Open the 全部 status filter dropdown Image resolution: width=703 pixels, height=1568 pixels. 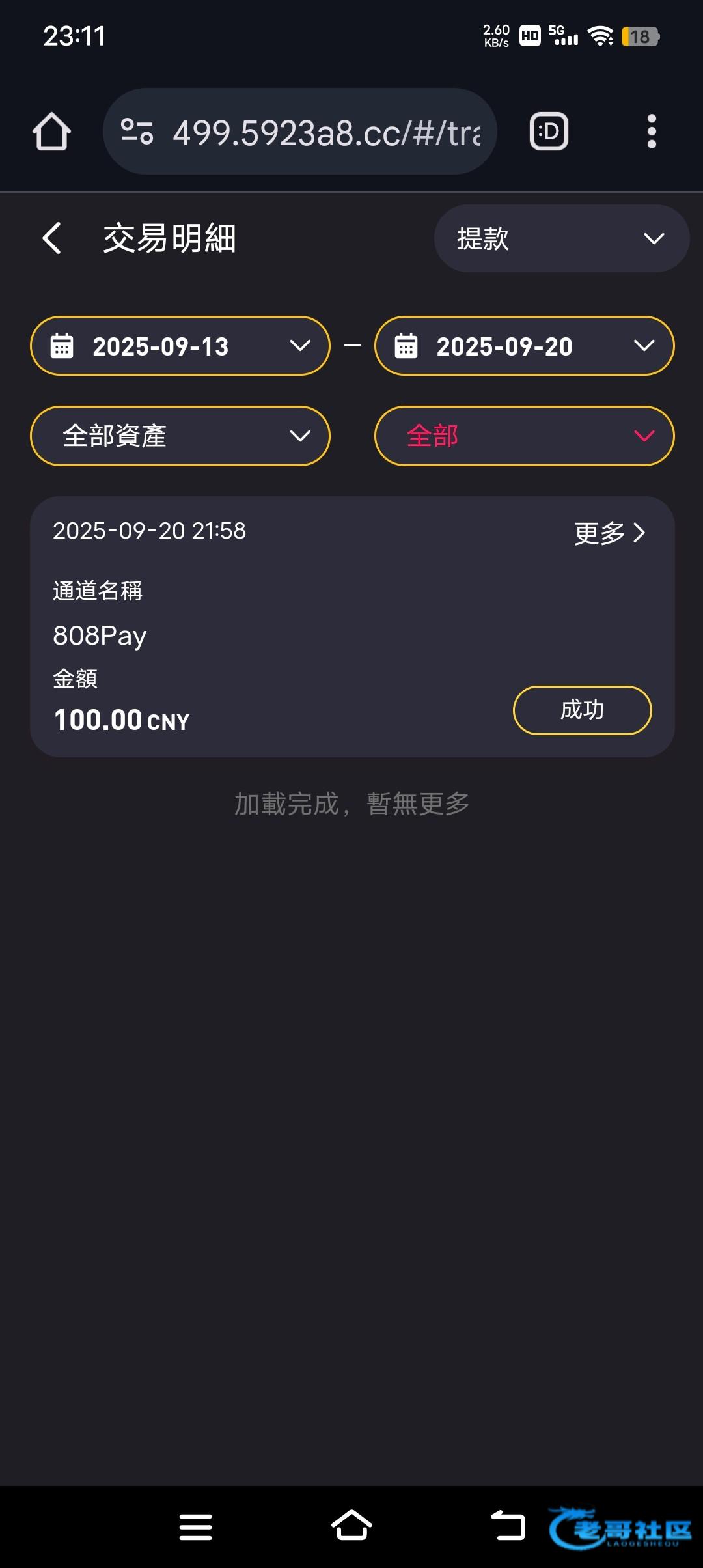click(x=524, y=436)
